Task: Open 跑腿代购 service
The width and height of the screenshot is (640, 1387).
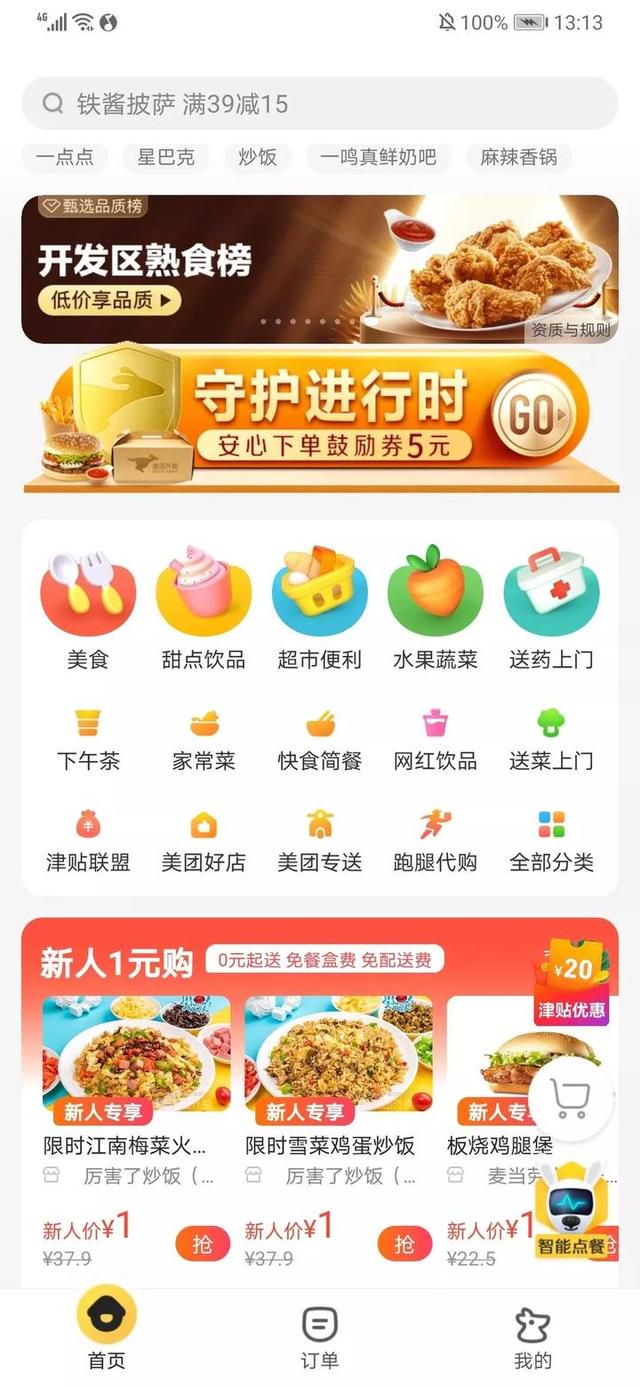Action: 435,840
